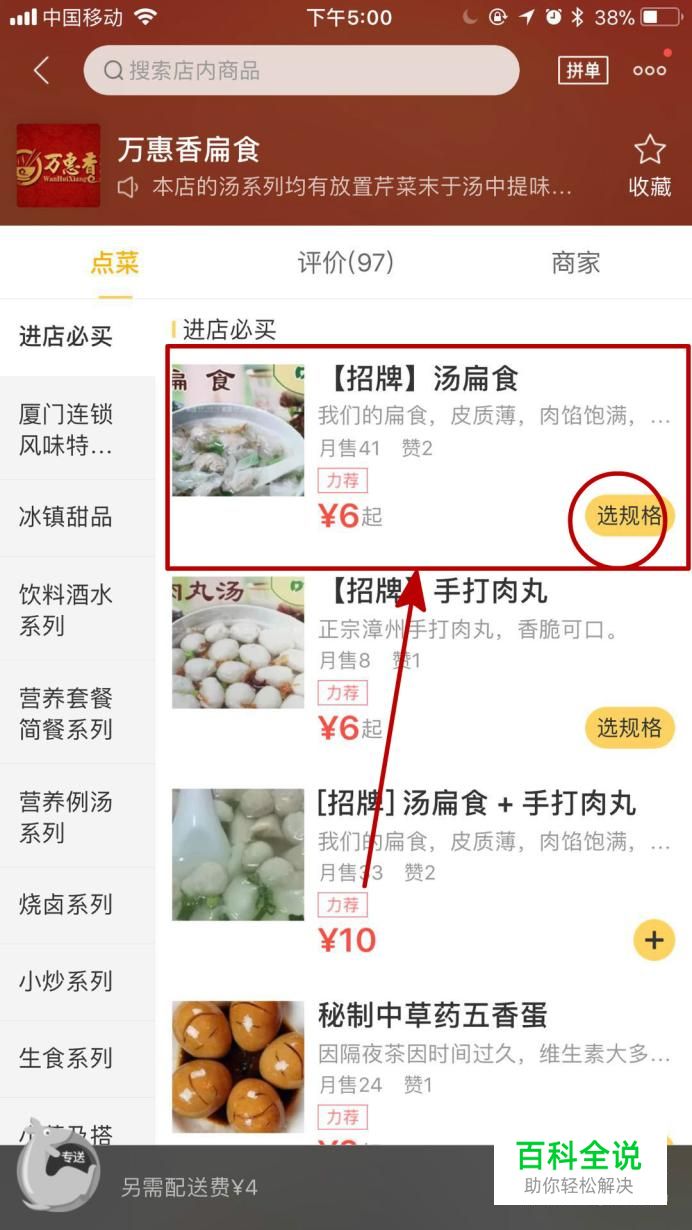Select the 厦门连锁风味特 category
The image size is (692, 1230).
point(66,429)
